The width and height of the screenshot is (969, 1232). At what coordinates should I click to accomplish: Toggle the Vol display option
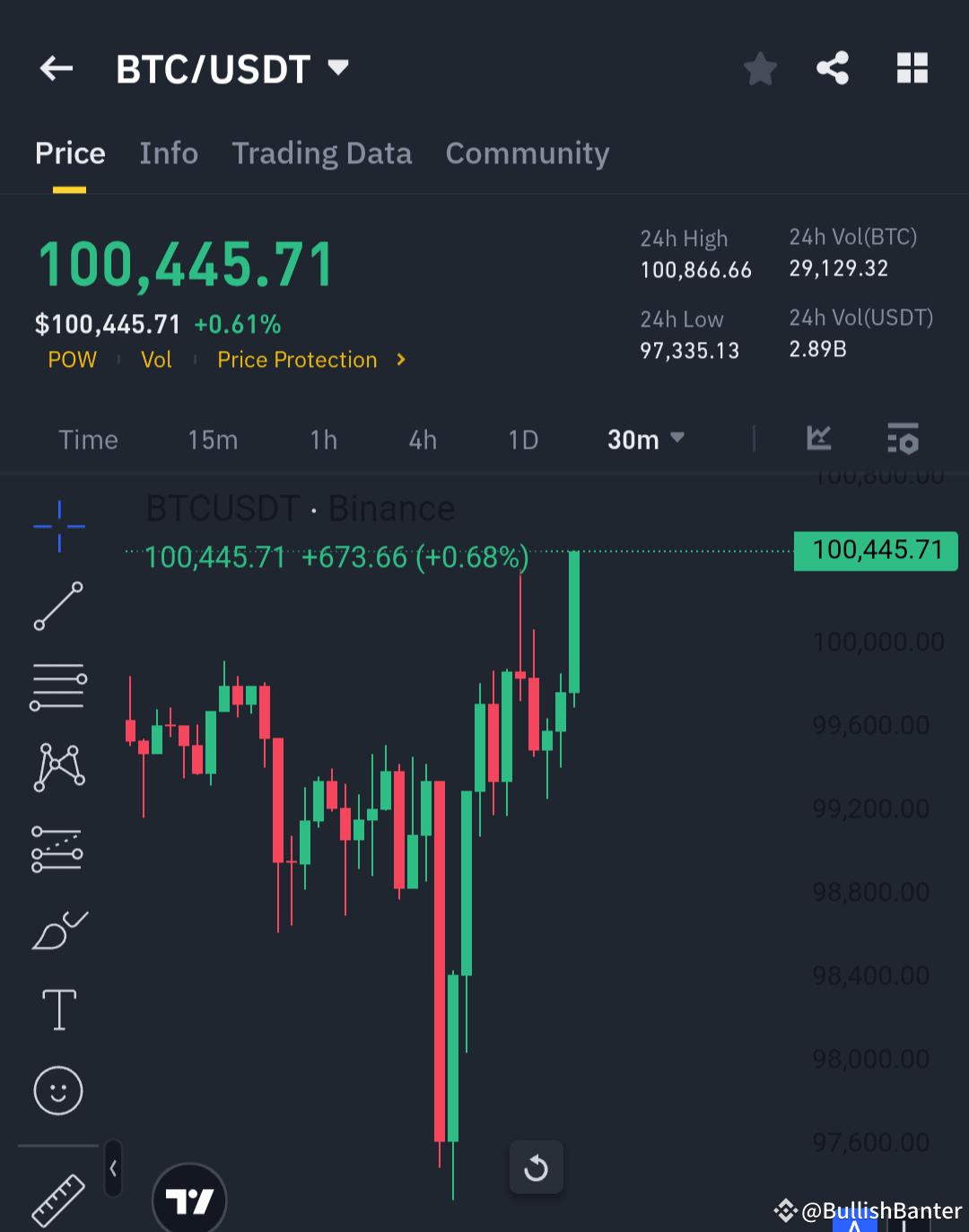click(156, 359)
